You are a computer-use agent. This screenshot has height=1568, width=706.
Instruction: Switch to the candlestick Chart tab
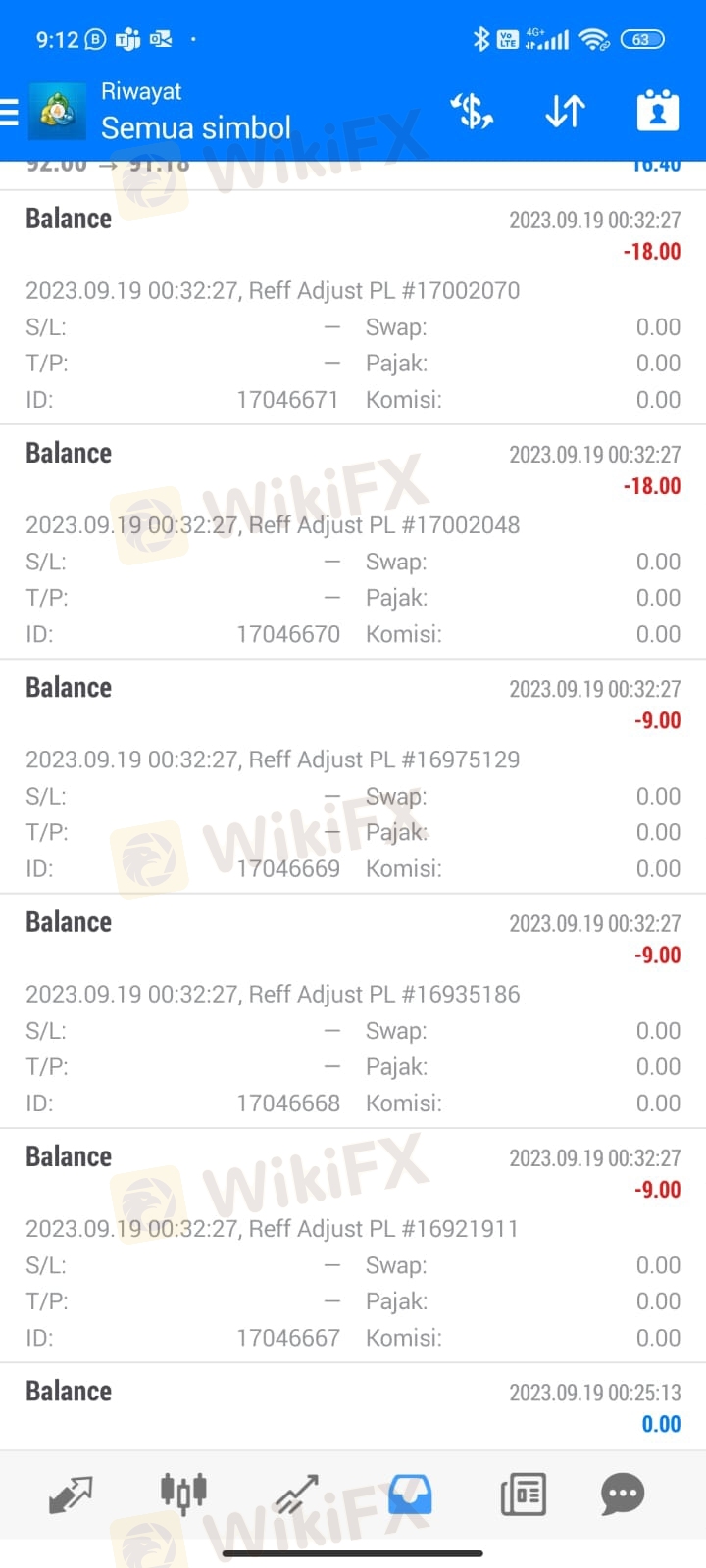pyautogui.click(x=183, y=1494)
